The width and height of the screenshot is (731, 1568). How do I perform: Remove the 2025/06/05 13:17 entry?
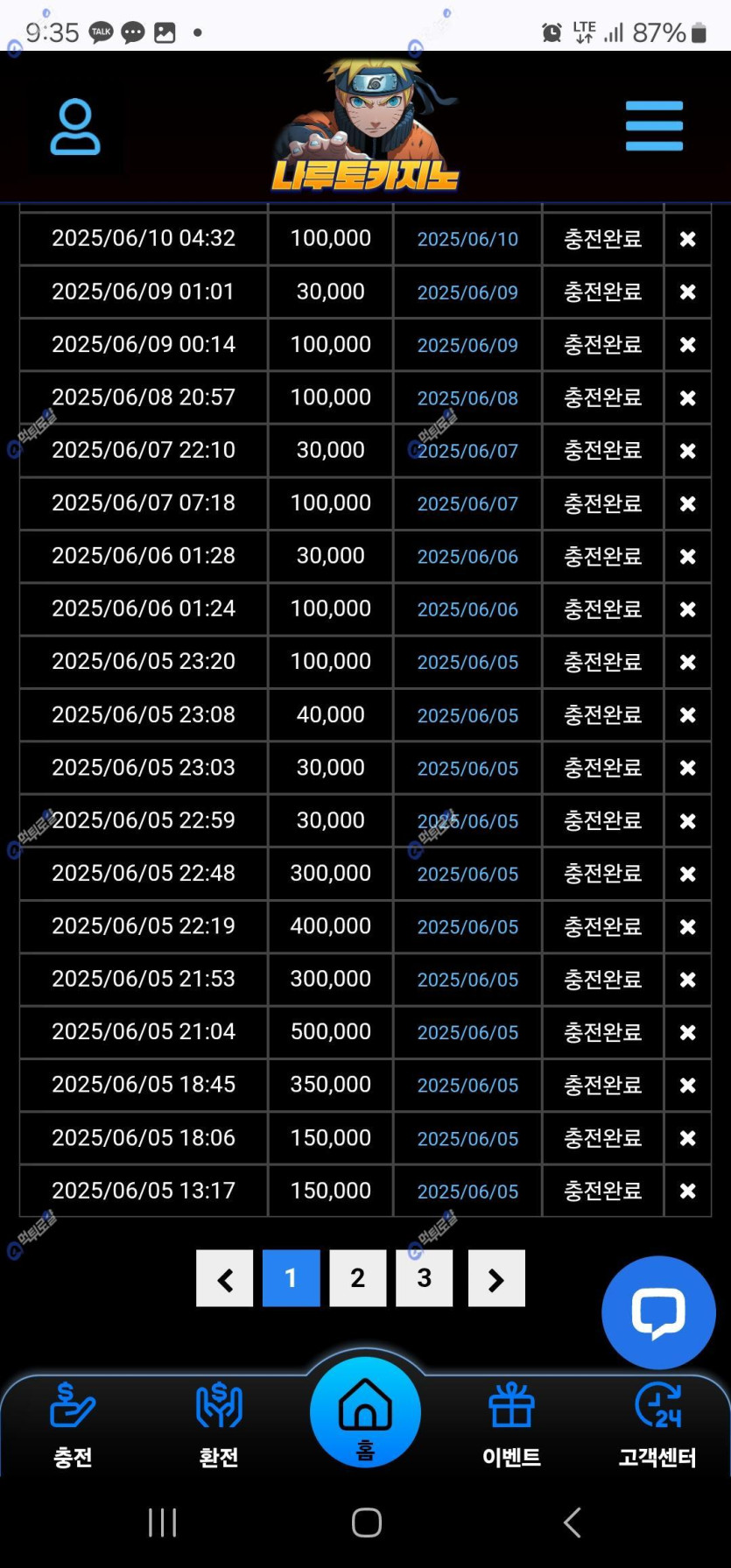tap(688, 1191)
